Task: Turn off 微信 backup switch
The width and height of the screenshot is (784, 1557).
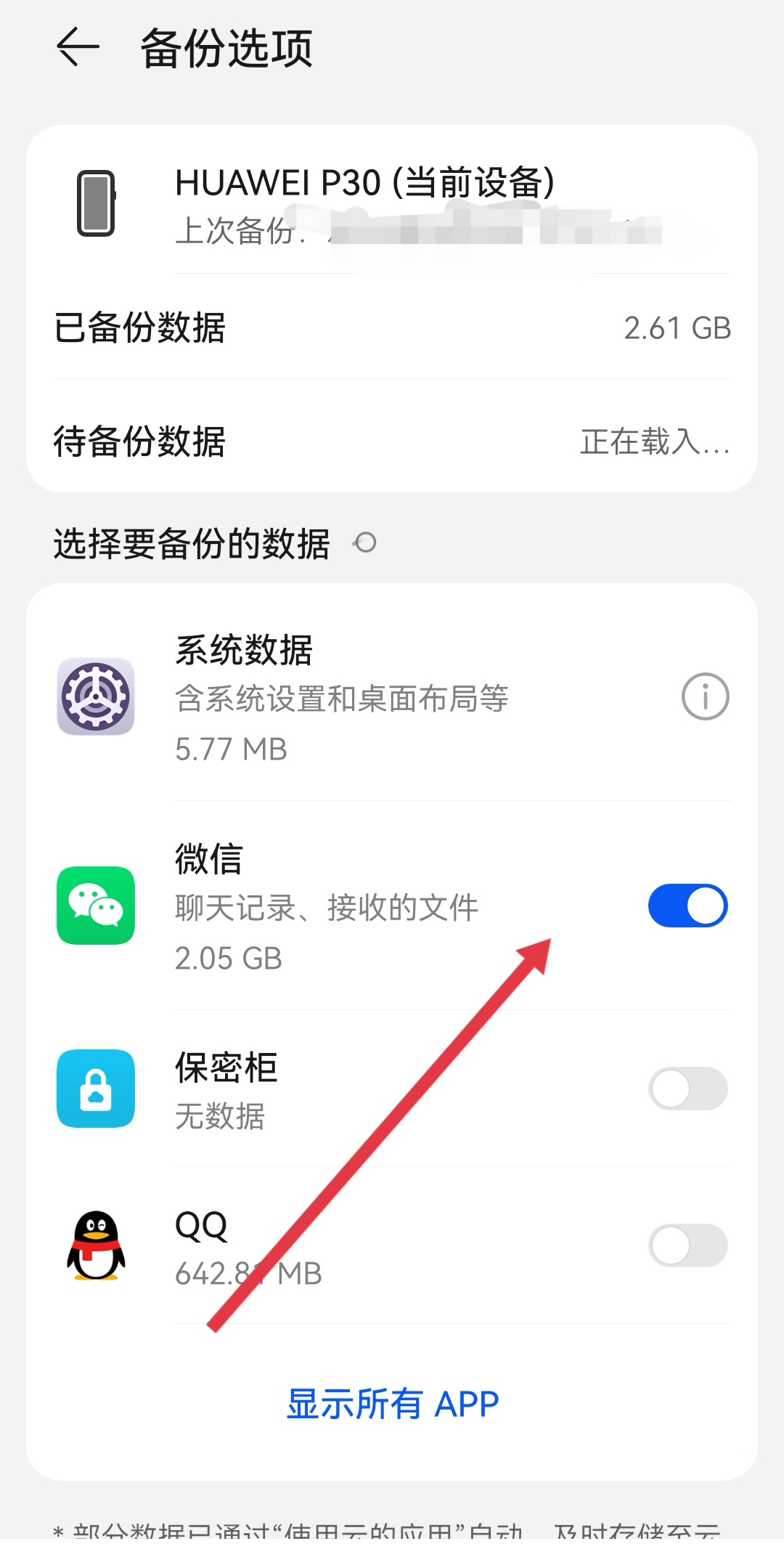Action: (687, 906)
